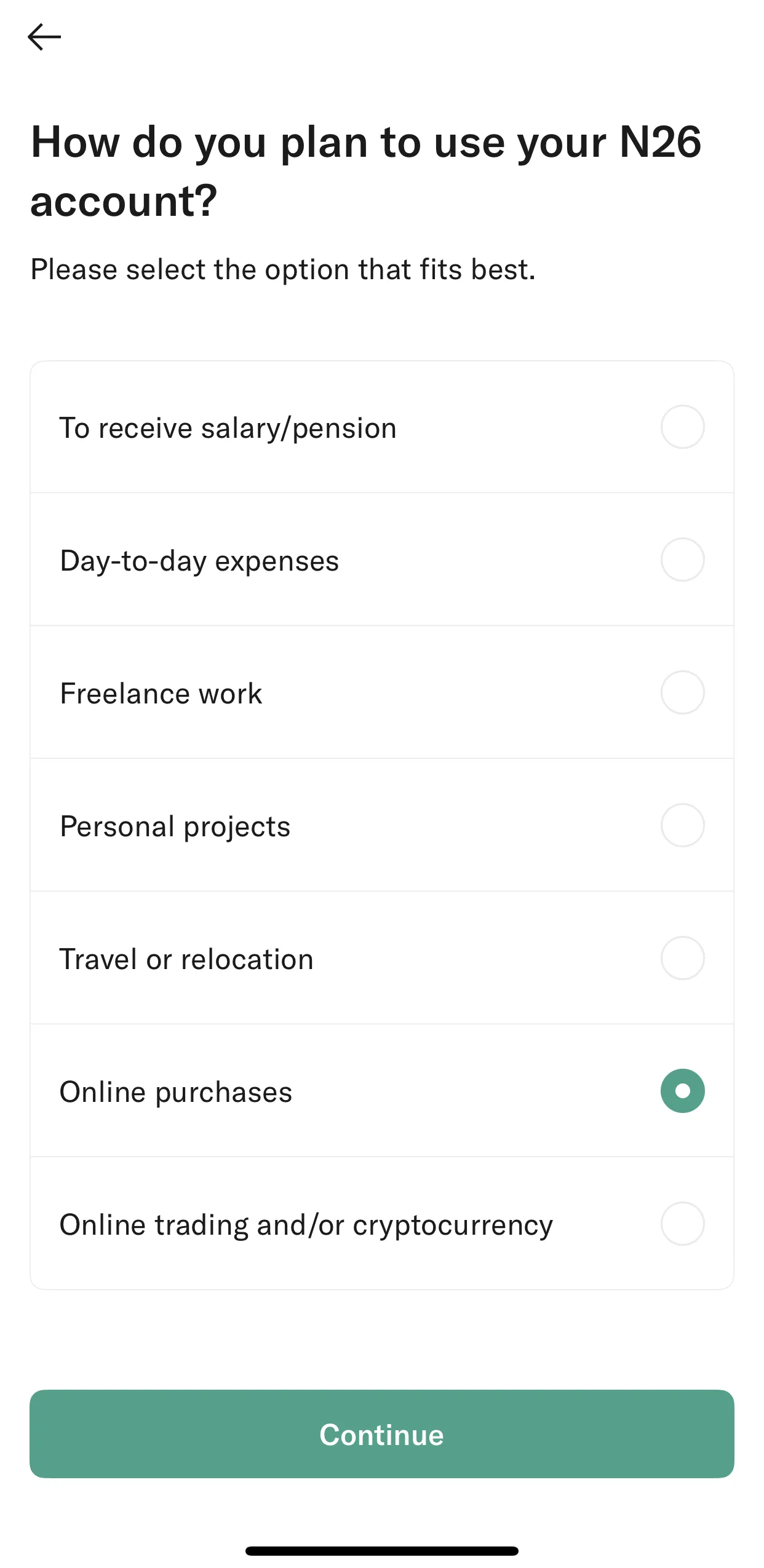This screenshot has width=764, height=1568.
Task: Select Online trading and/or cryptocurrency
Action: 381,1224
